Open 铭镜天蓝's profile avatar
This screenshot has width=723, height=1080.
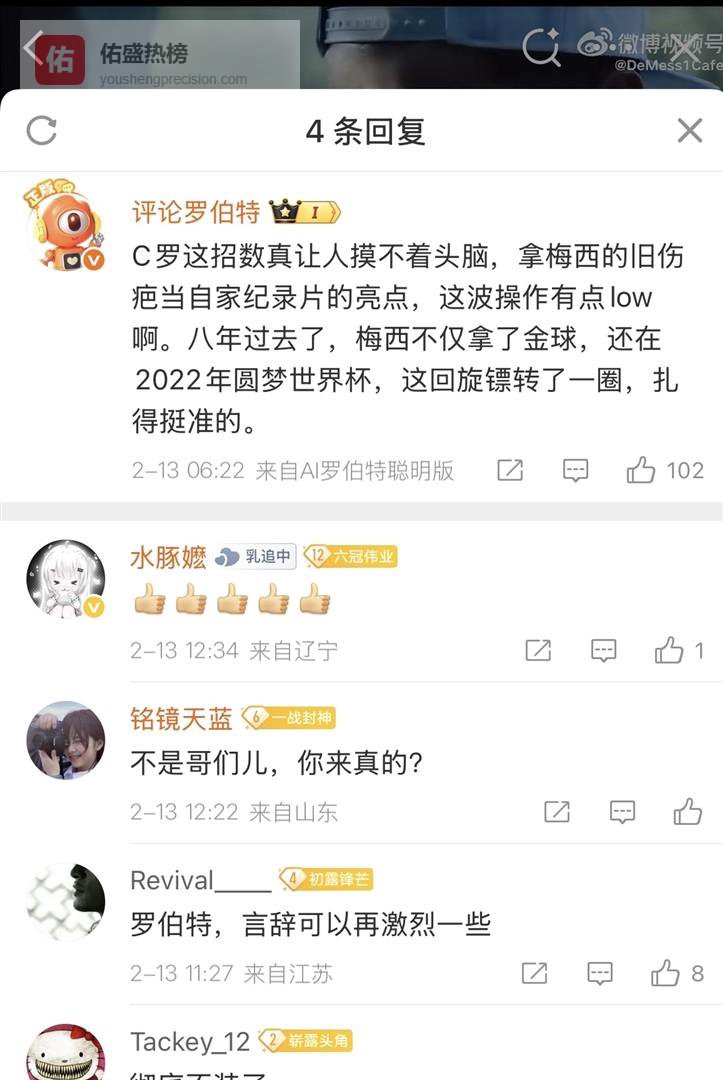pyautogui.click(x=65, y=739)
